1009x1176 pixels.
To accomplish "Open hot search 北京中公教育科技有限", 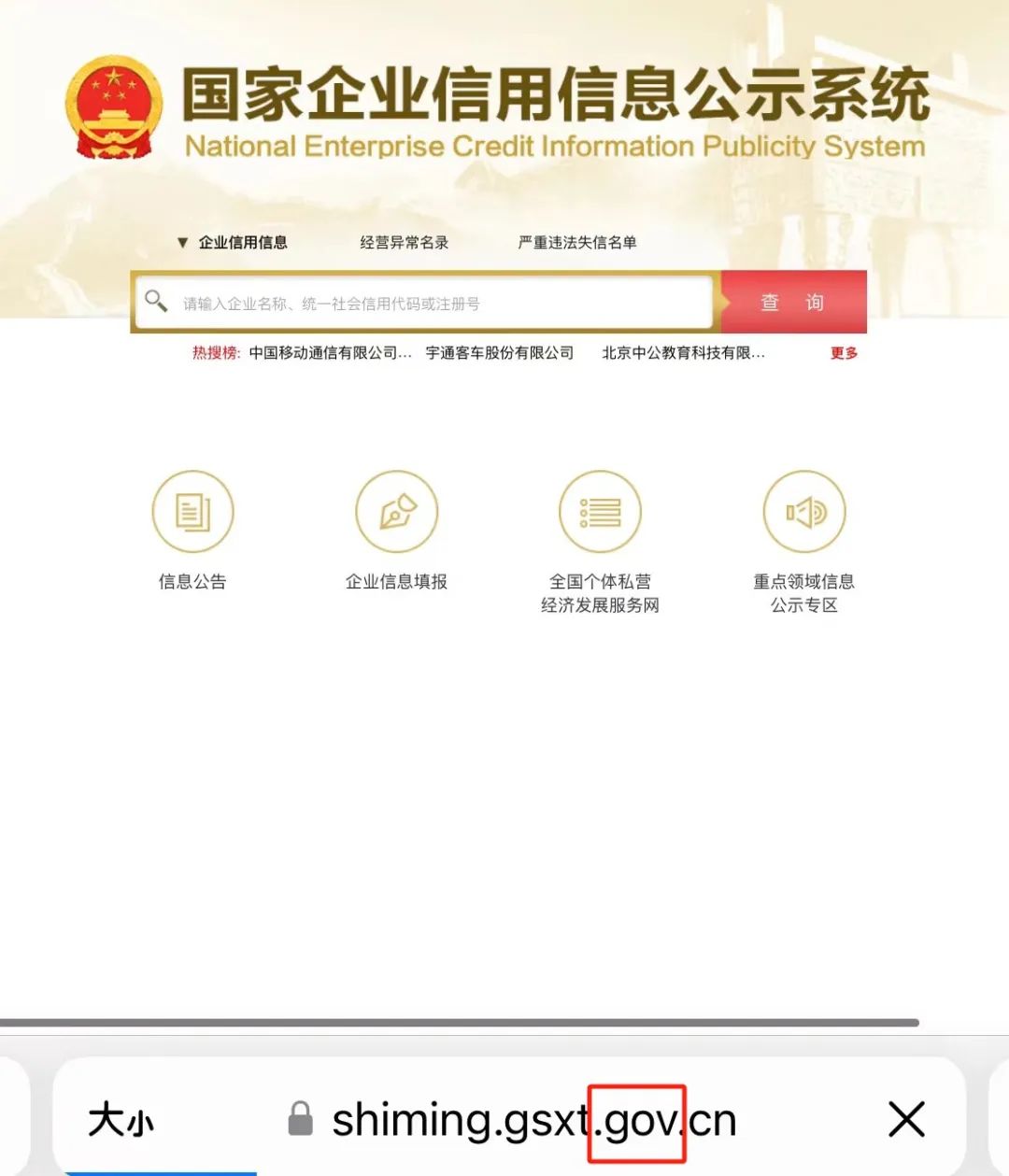I will (x=683, y=353).
